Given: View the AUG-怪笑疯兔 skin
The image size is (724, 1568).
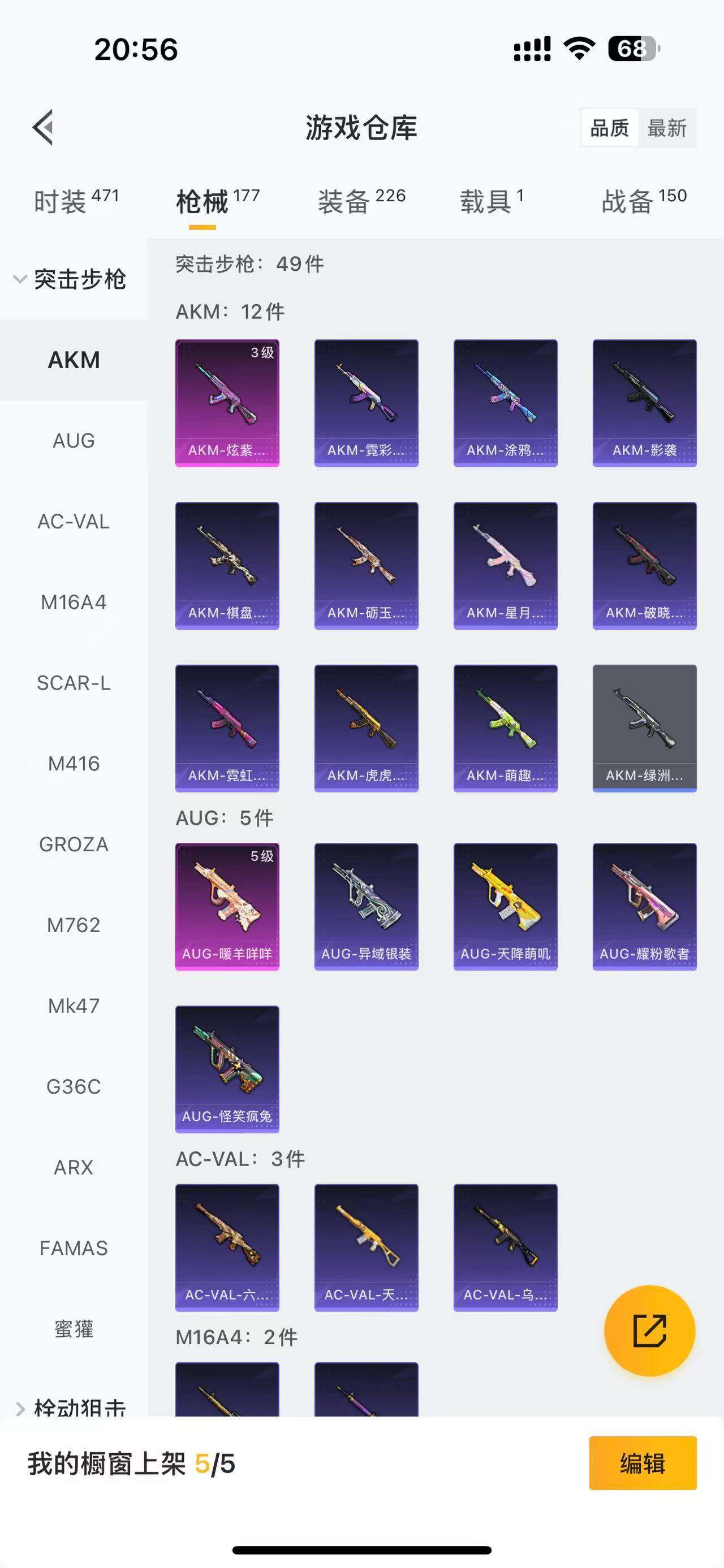Looking at the screenshot, I should tap(227, 1069).
